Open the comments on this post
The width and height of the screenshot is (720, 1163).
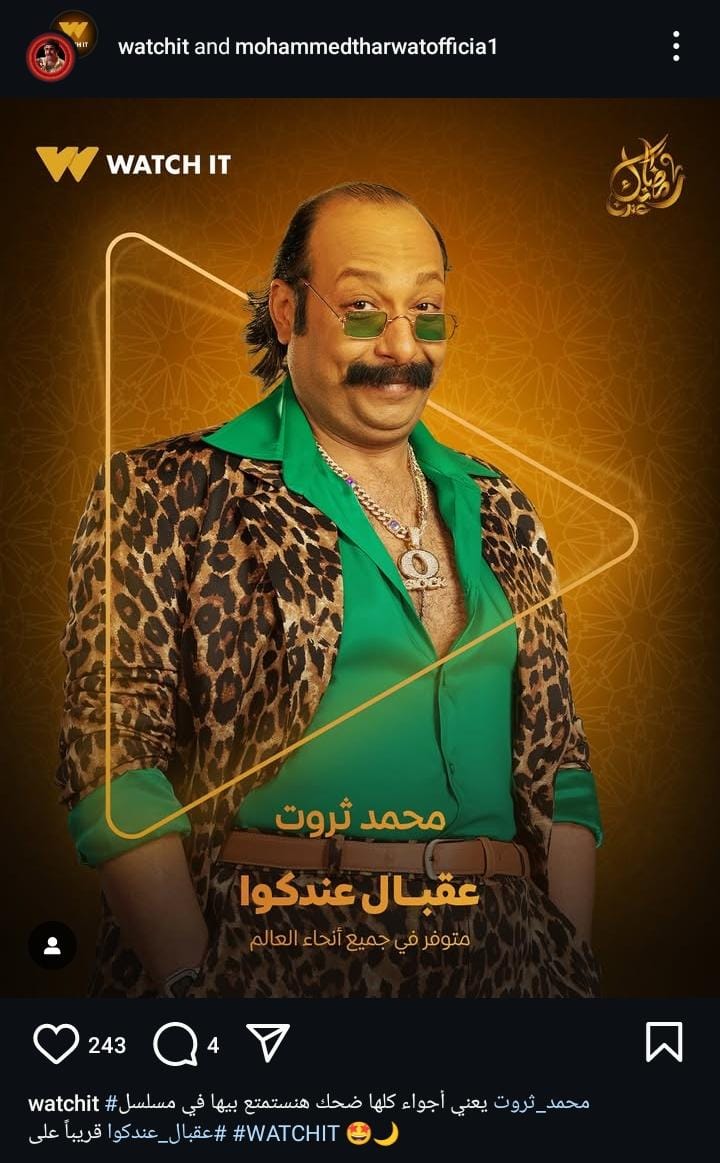175,1045
